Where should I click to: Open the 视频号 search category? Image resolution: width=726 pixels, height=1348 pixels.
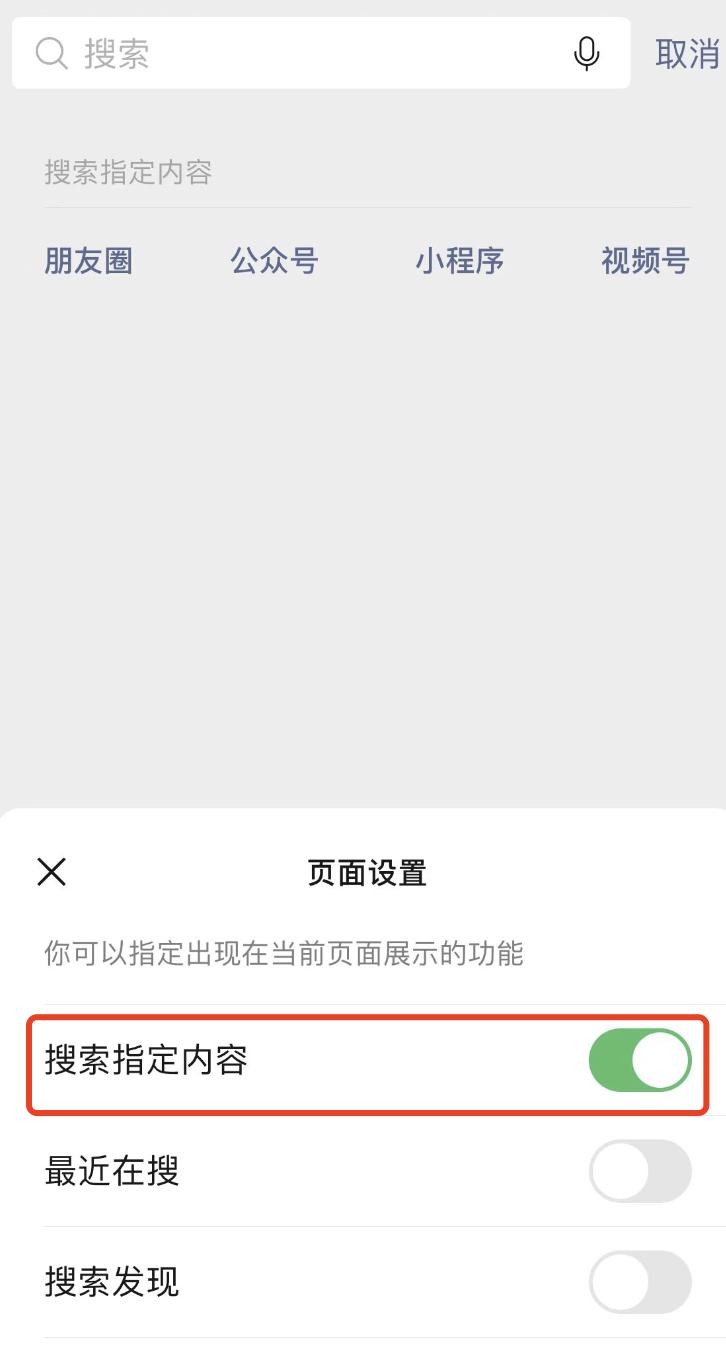pos(644,261)
